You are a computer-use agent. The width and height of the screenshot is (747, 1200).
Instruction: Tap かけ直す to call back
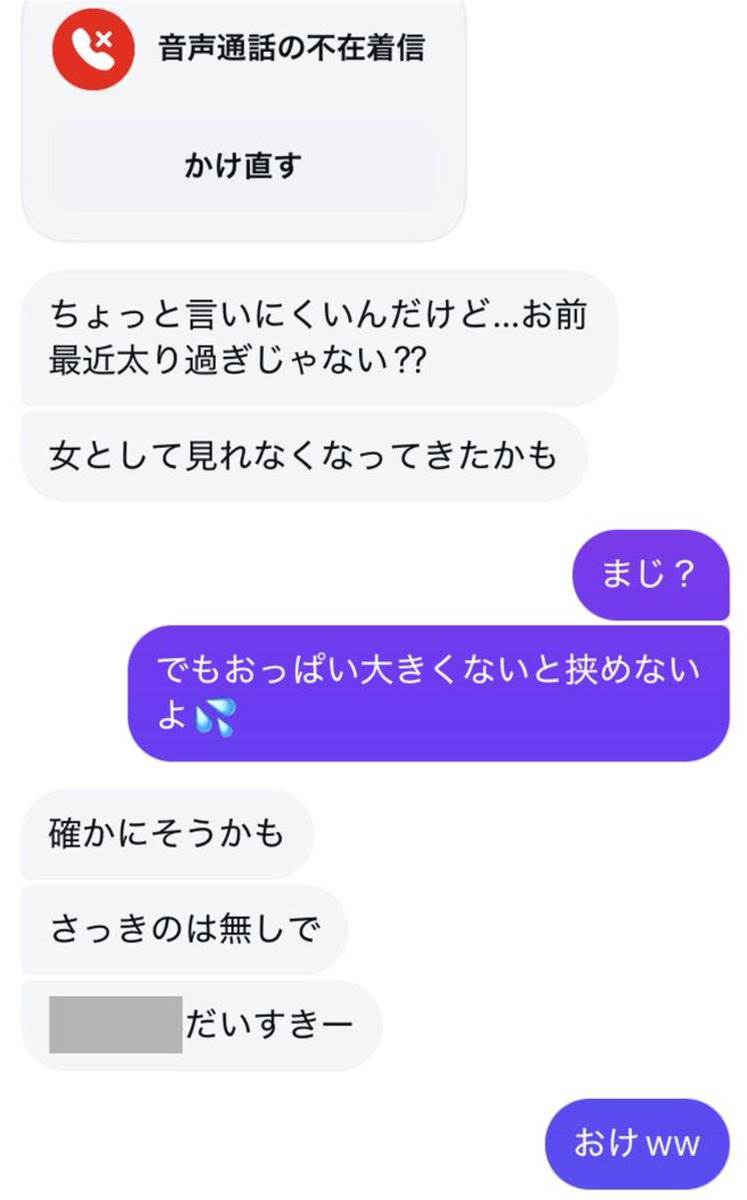243,166
